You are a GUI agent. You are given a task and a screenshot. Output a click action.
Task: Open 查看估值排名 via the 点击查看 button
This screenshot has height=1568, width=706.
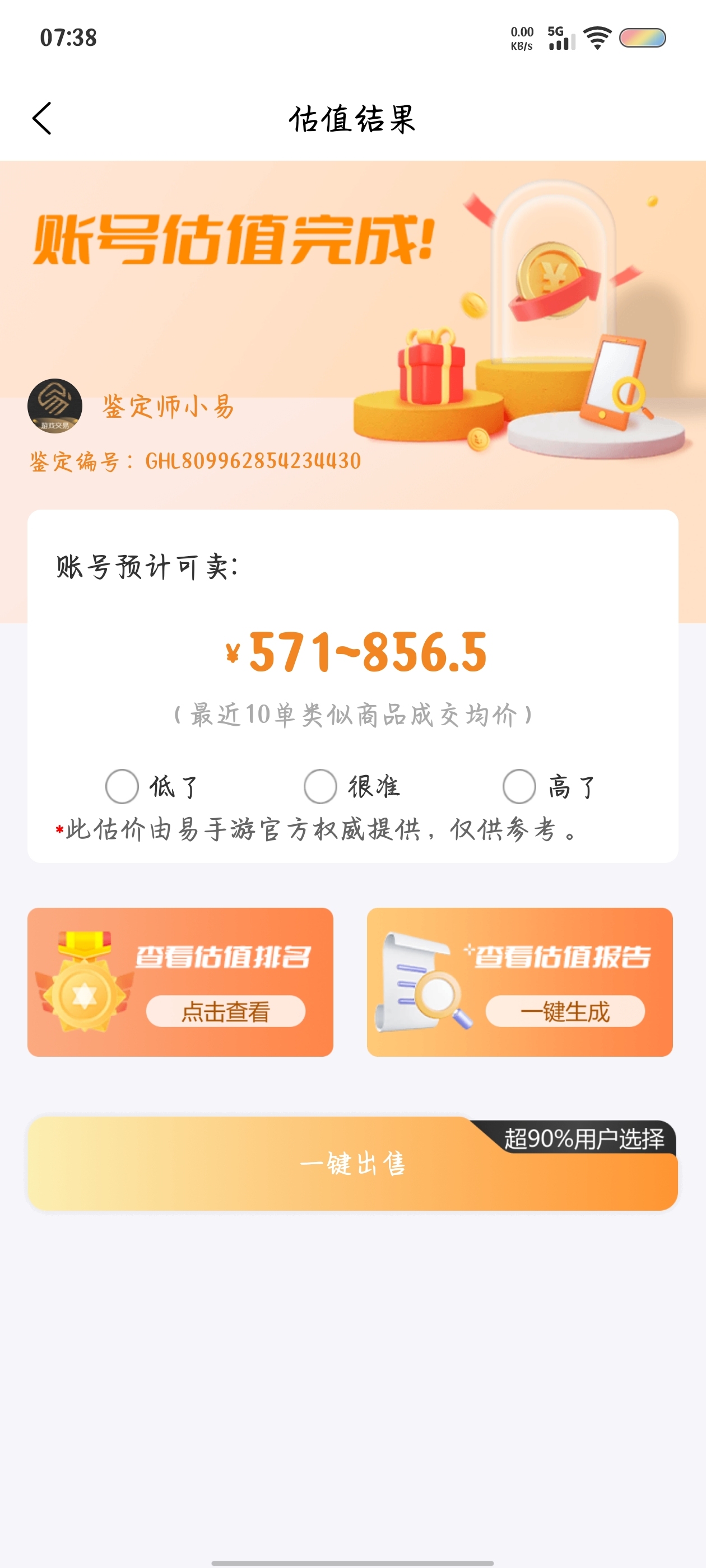point(225,1011)
